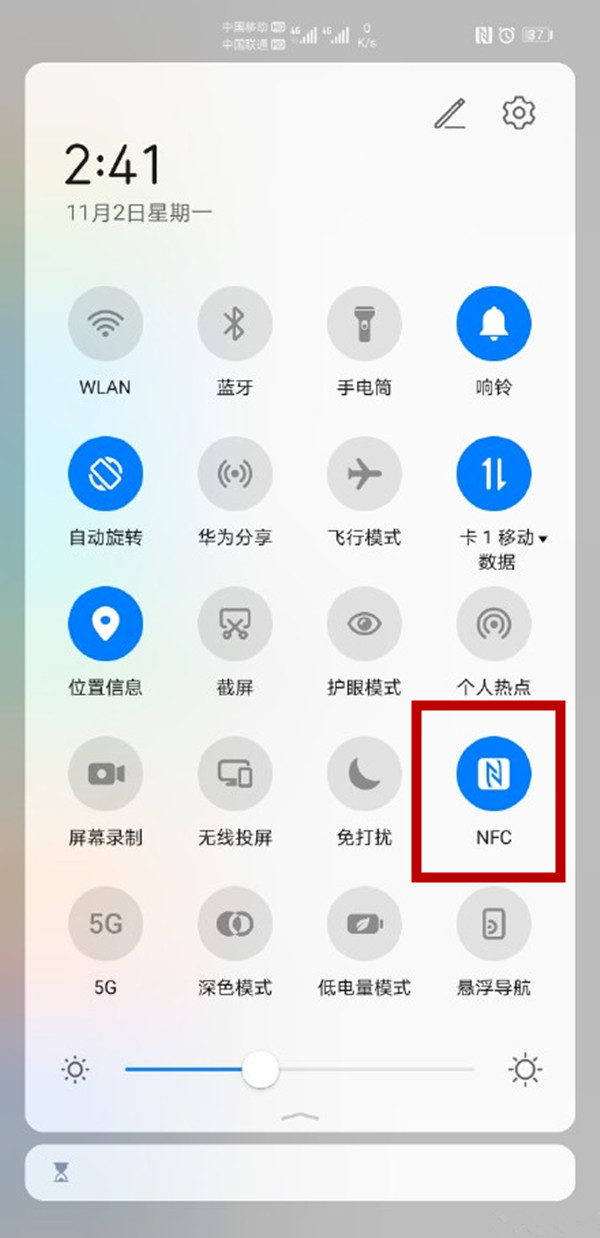The image size is (600, 1238).
Task: Turn off 卡1移动数据 mobile data
Action: [494, 474]
